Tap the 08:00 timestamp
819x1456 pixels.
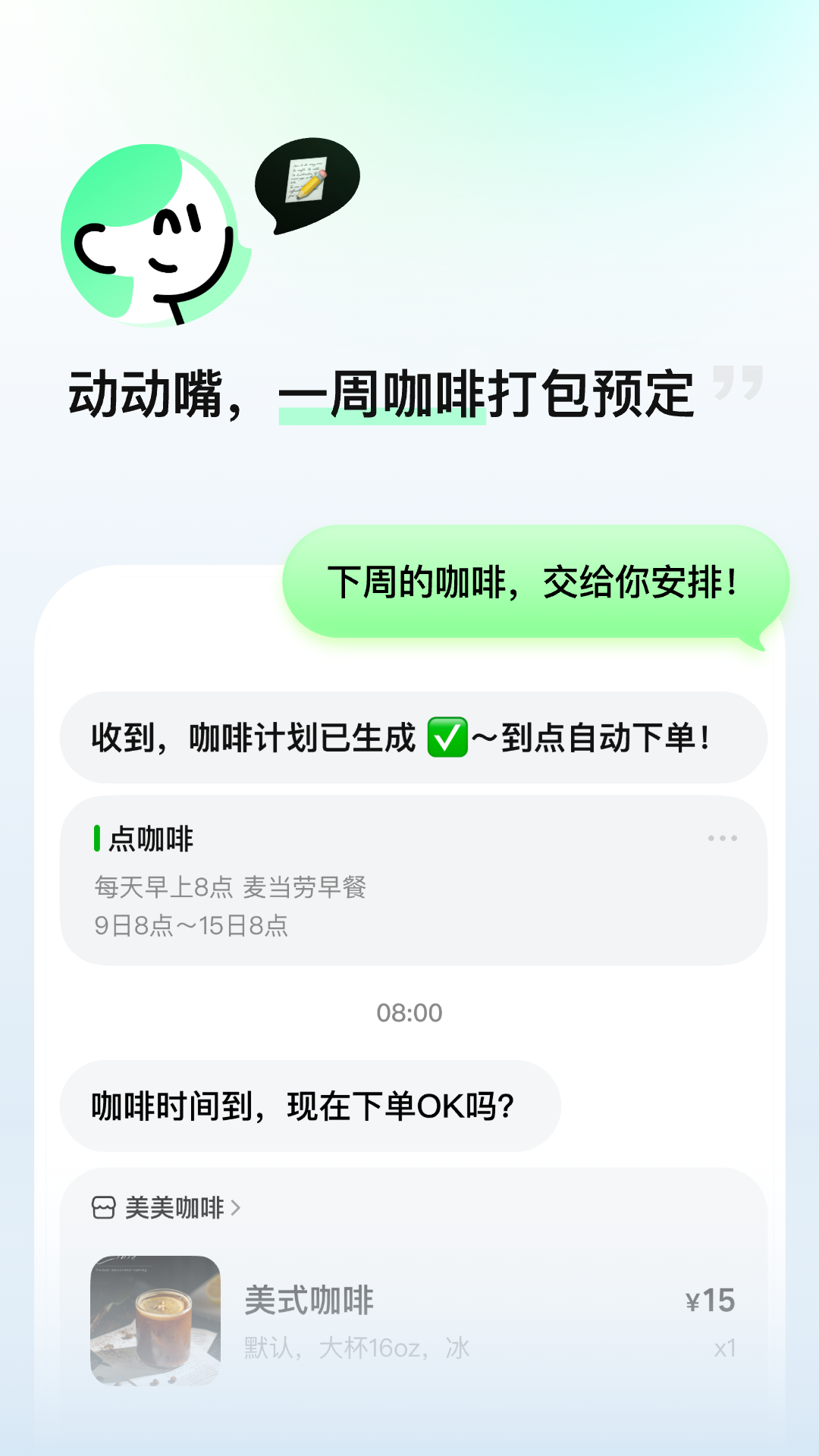coord(409,1012)
